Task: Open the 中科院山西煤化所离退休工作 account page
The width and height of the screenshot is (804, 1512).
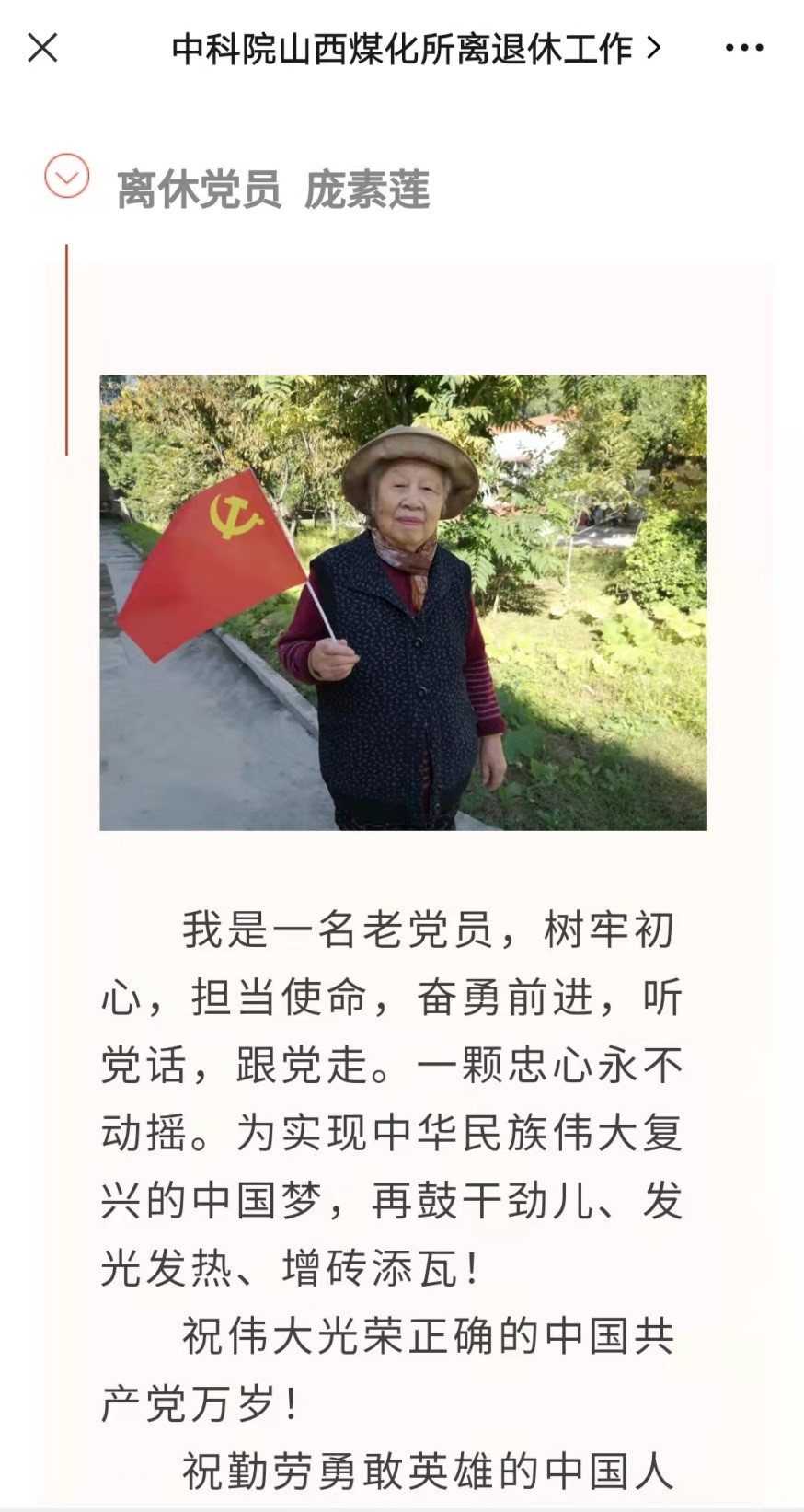Action: click(x=414, y=48)
